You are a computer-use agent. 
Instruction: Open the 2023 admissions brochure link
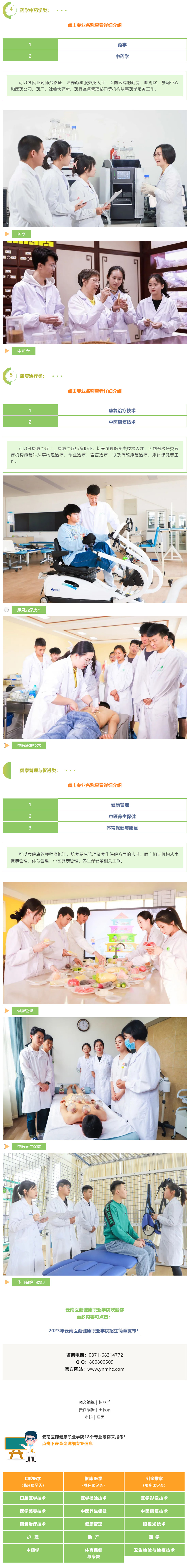coord(94,1331)
